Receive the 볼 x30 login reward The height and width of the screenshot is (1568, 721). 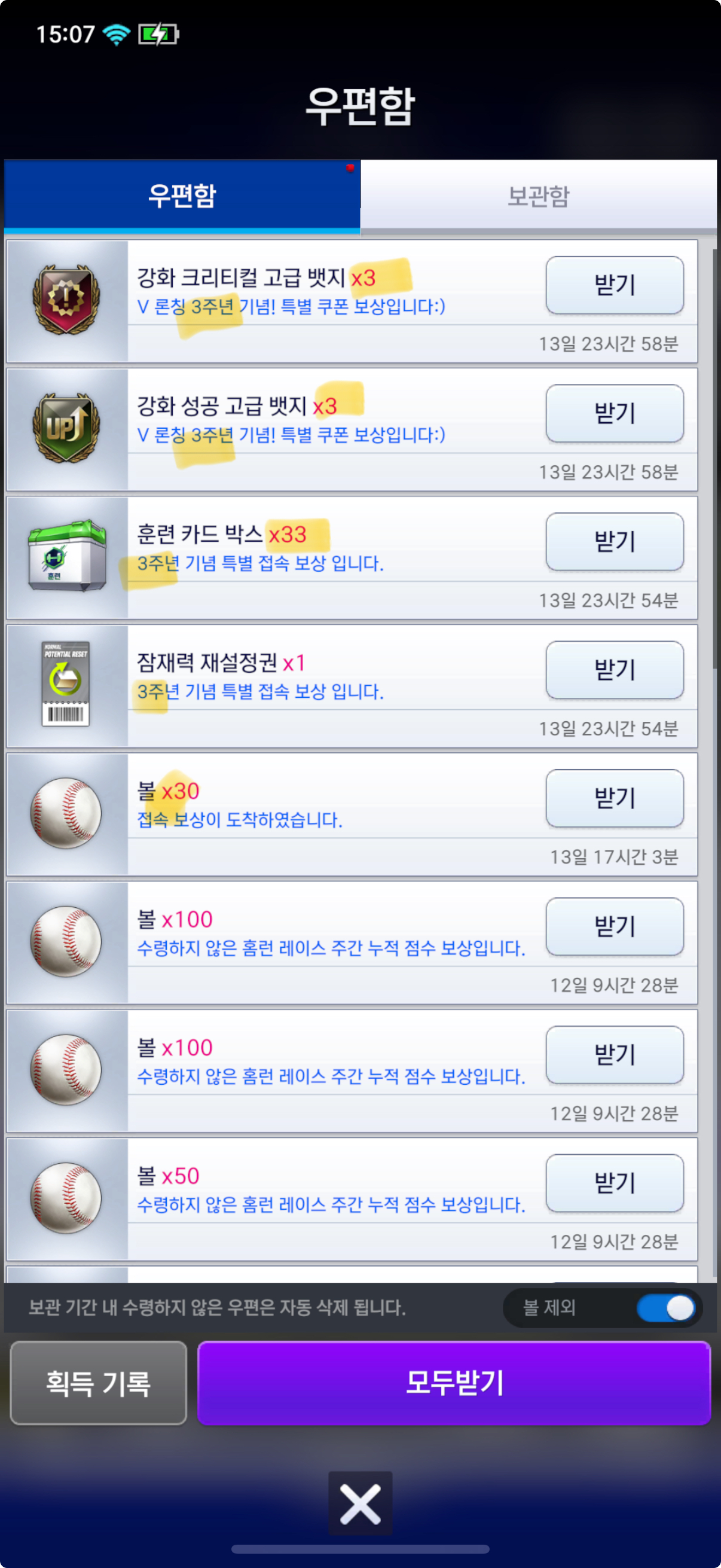coord(614,798)
